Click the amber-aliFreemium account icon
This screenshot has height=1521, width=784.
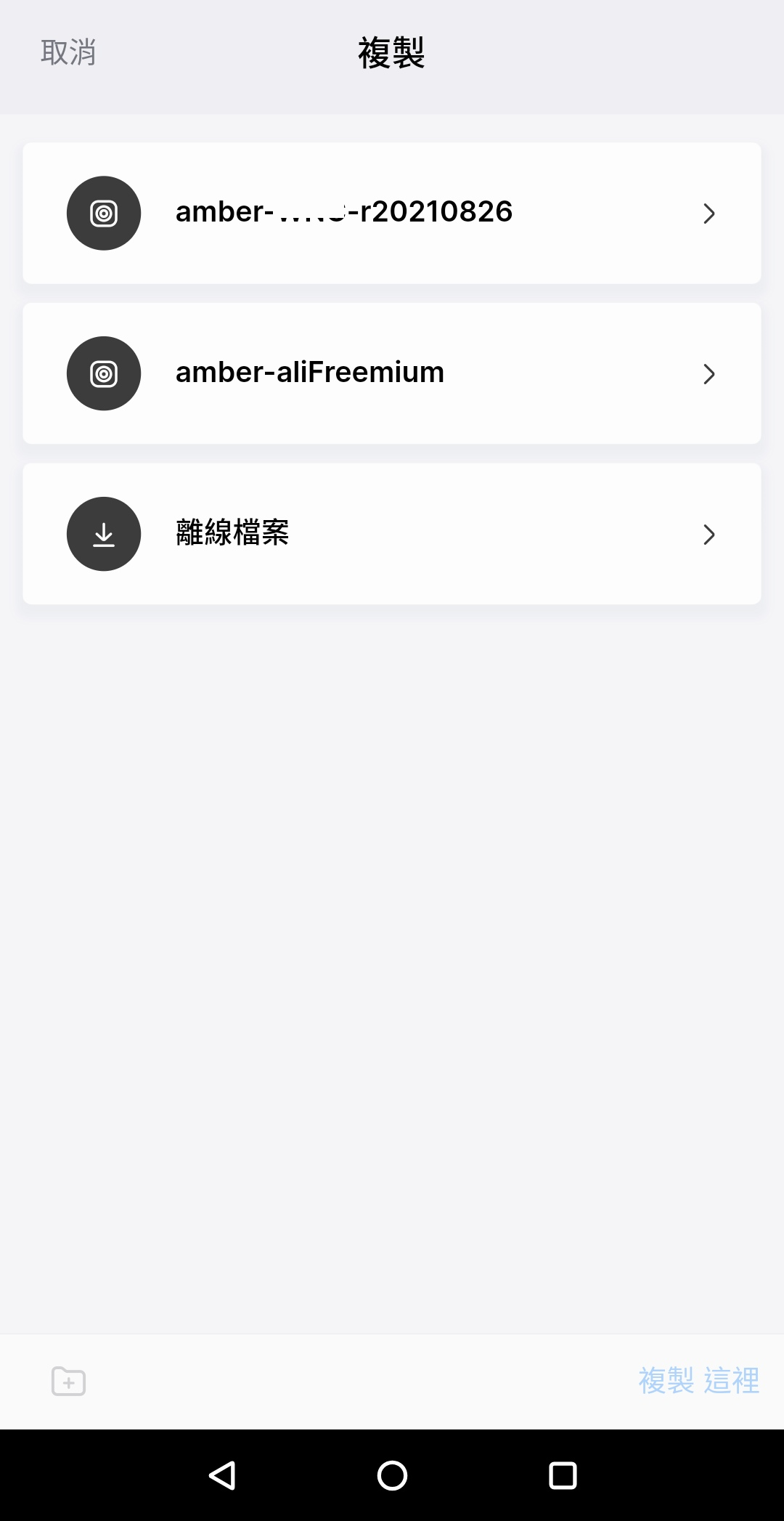[x=103, y=373]
